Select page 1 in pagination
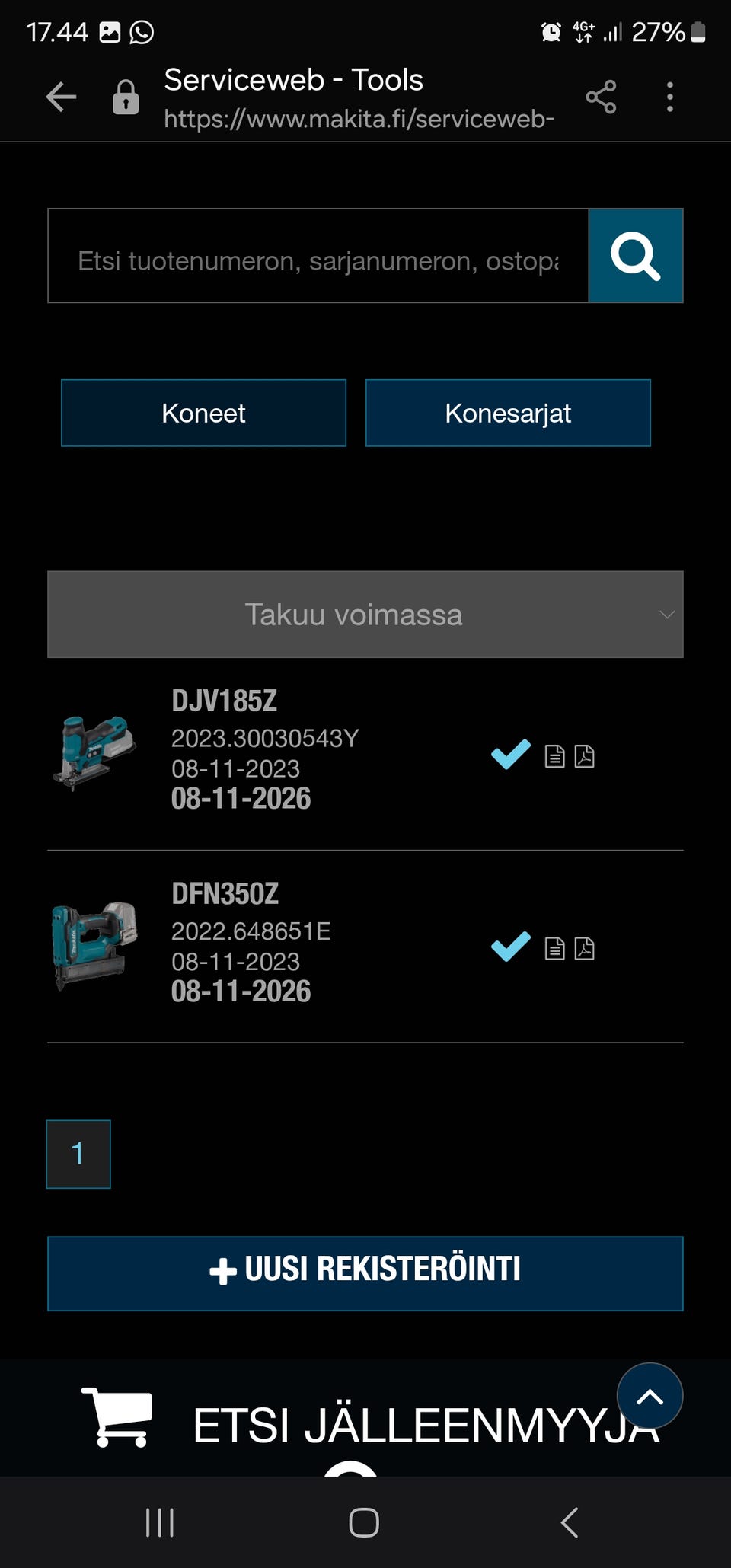Screen dimensions: 731x1568 pyautogui.click(x=78, y=1154)
